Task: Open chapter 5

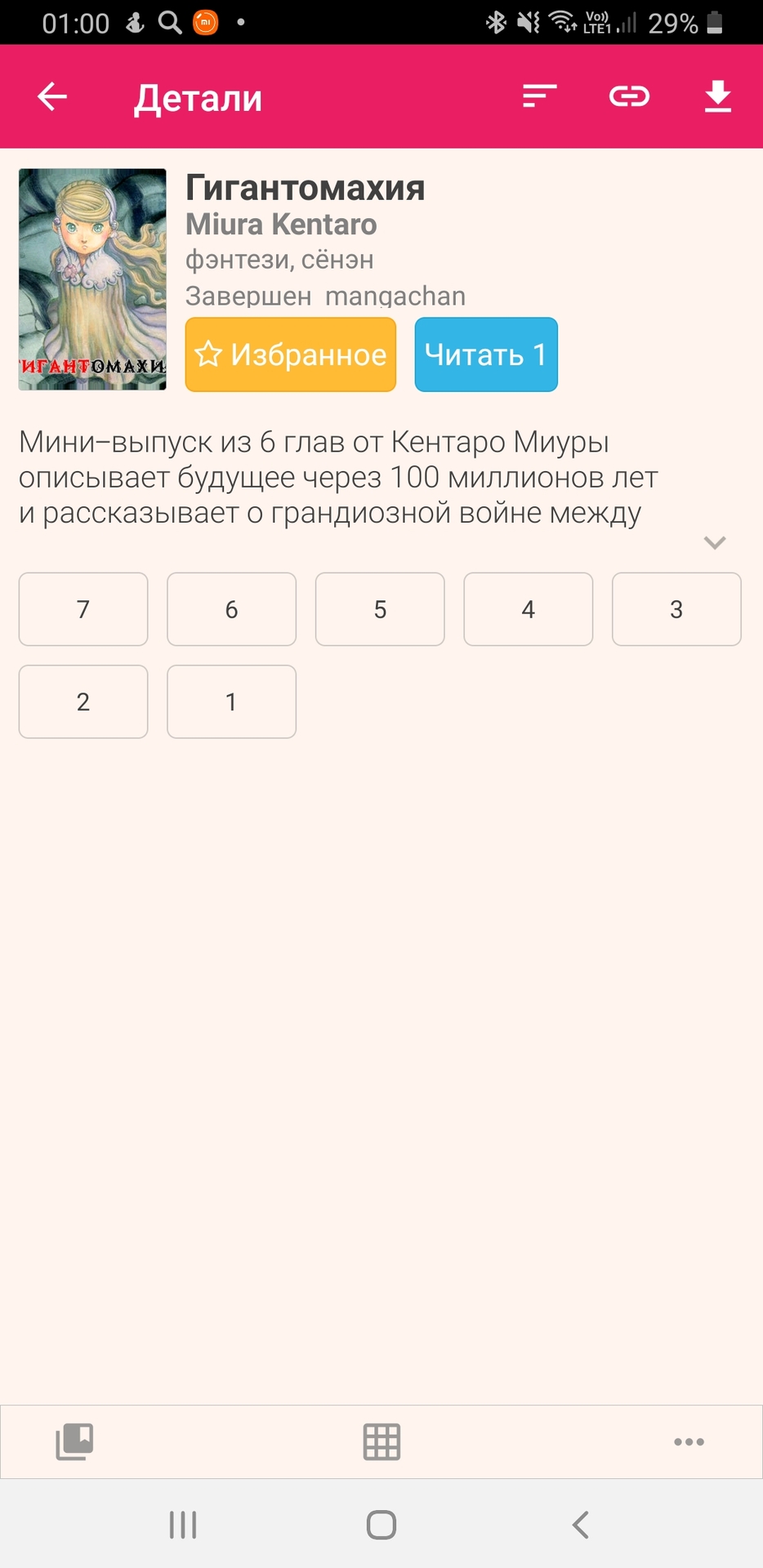Action: coord(380,609)
